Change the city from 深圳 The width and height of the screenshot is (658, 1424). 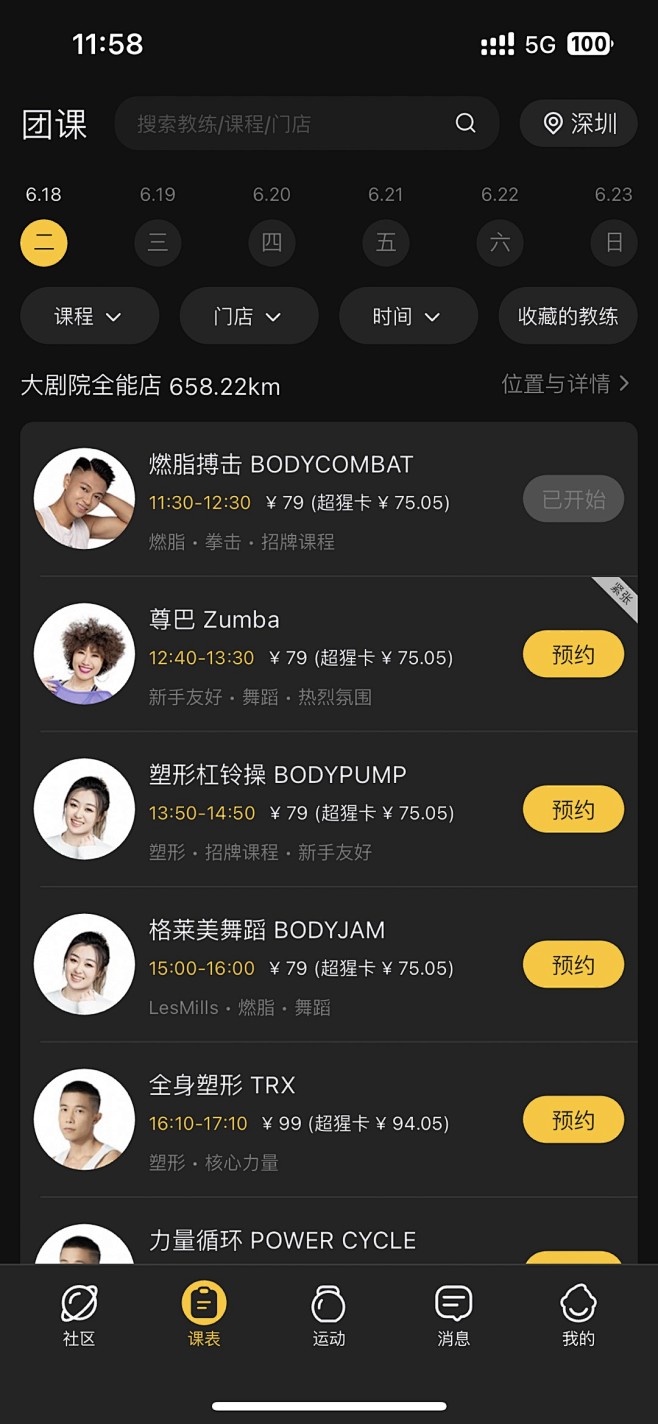click(x=579, y=124)
